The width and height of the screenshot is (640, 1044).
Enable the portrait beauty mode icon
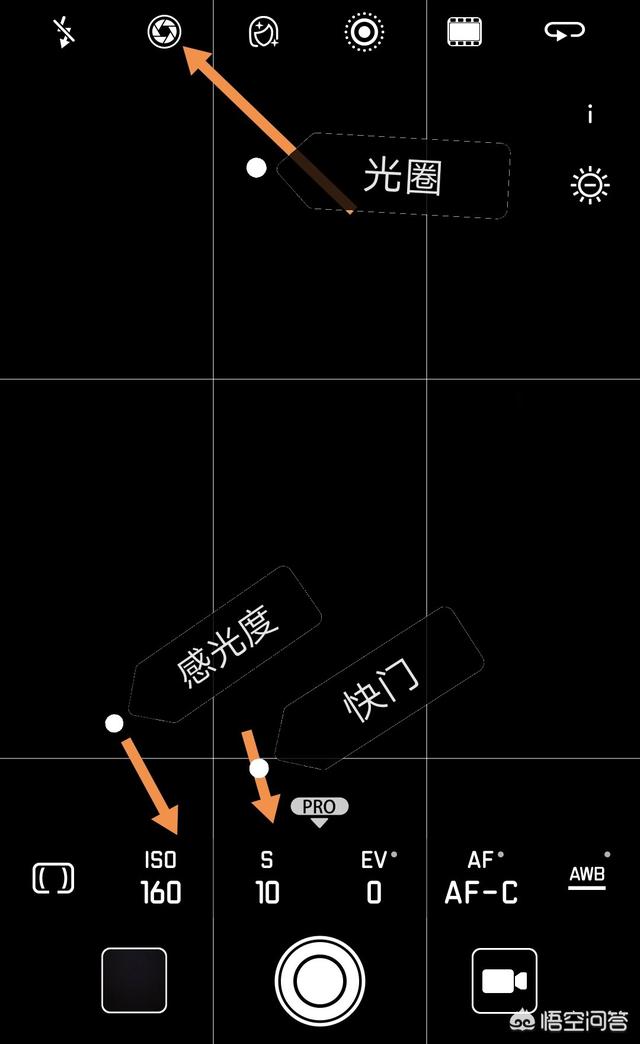262,33
